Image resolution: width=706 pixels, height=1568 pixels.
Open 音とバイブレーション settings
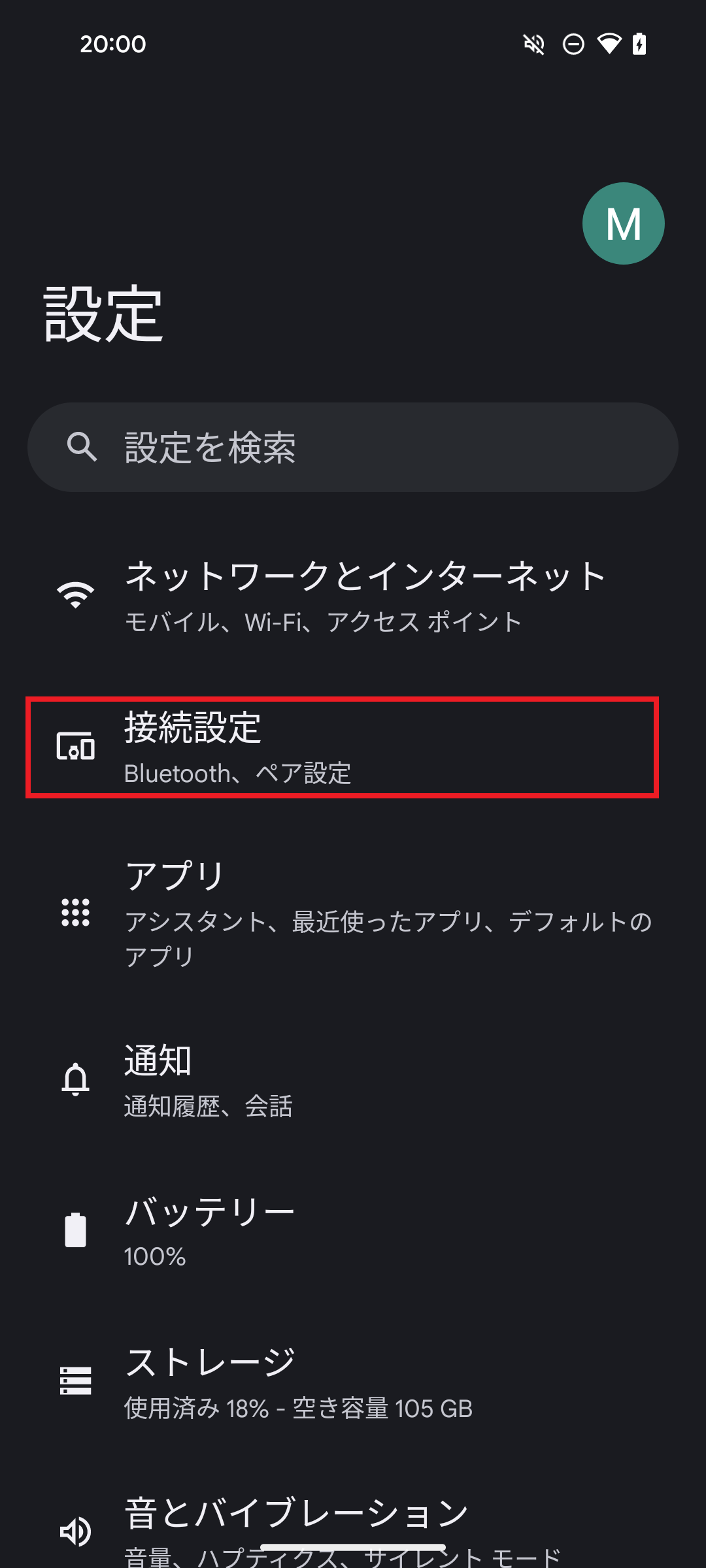[x=353, y=1516]
